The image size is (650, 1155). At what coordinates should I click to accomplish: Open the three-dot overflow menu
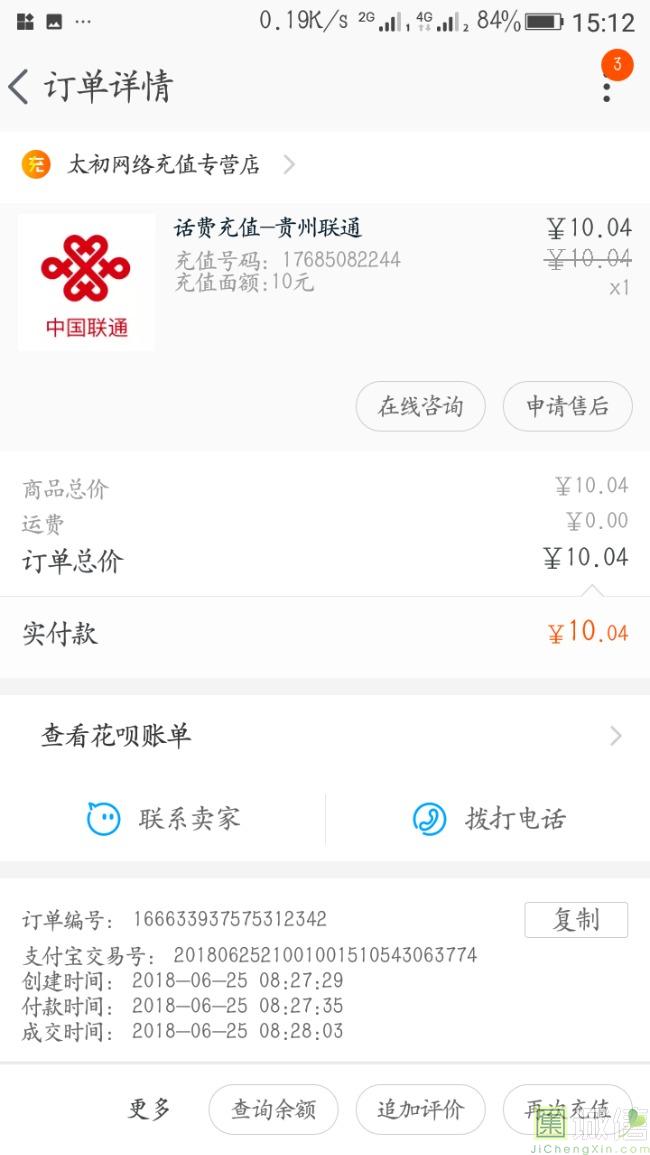(607, 88)
